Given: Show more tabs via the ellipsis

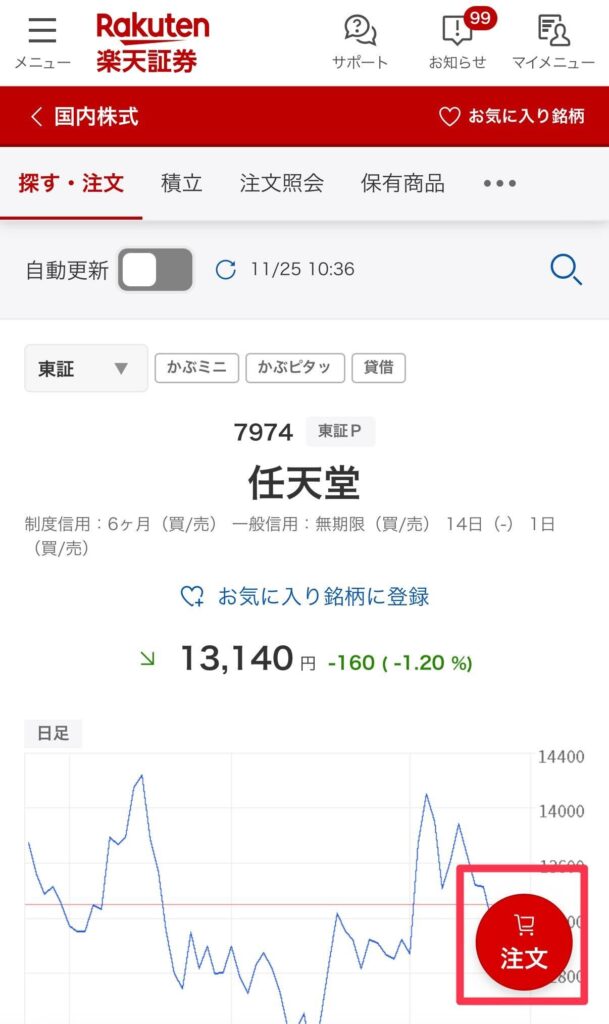Looking at the screenshot, I should pyautogui.click(x=499, y=184).
